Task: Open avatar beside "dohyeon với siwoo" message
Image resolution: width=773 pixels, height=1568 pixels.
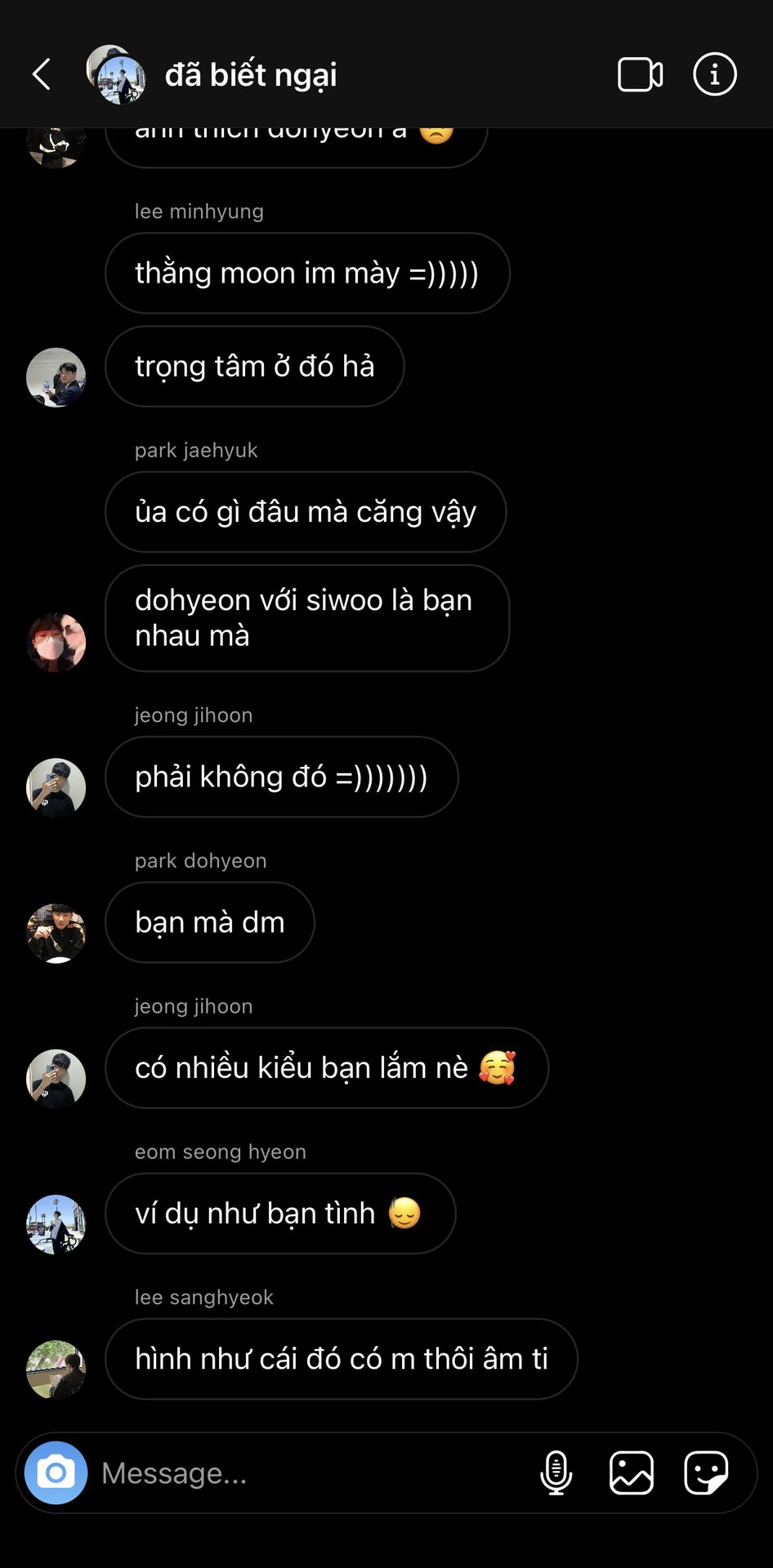Action: pos(56,643)
